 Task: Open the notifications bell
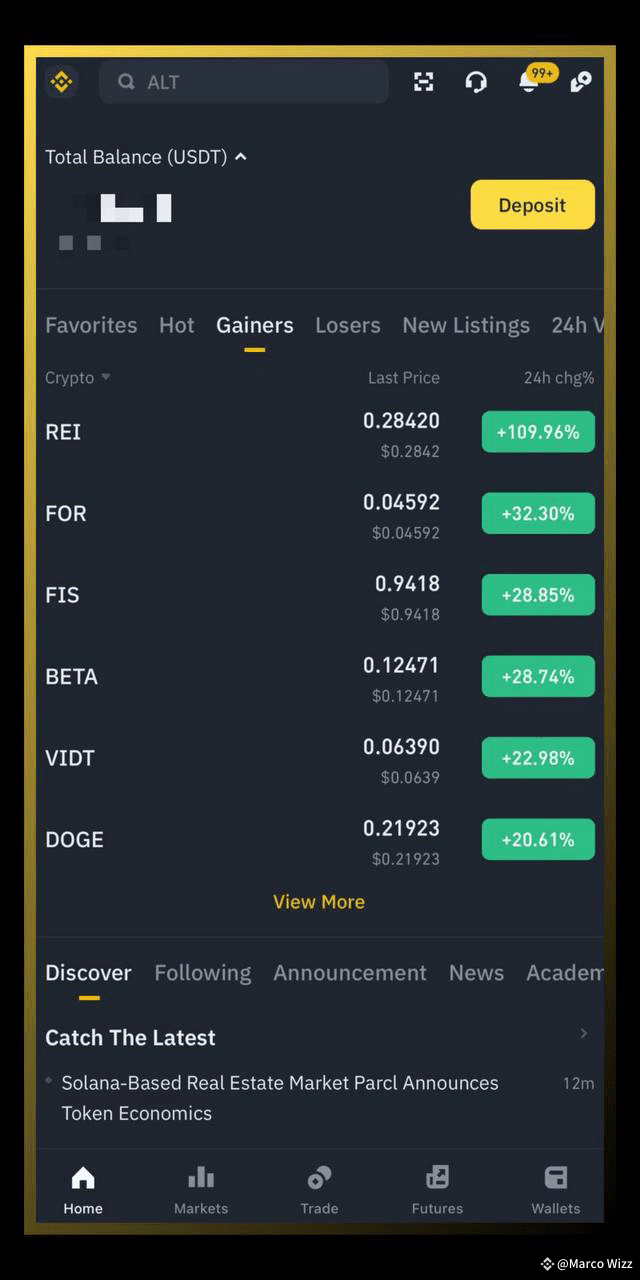[529, 82]
